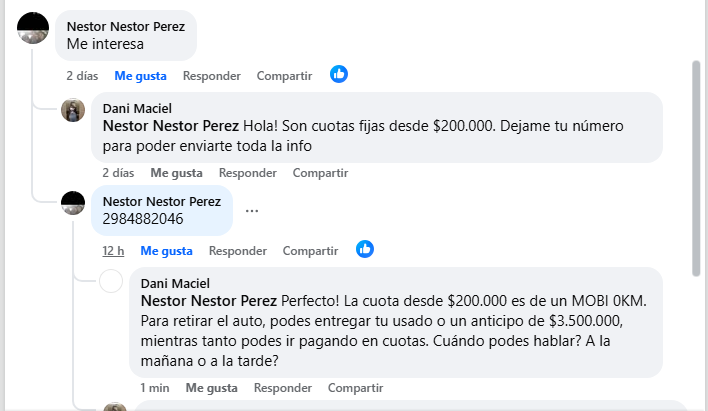Tap the 12 h timestamp link
The height and width of the screenshot is (411, 708).
tap(113, 250)
